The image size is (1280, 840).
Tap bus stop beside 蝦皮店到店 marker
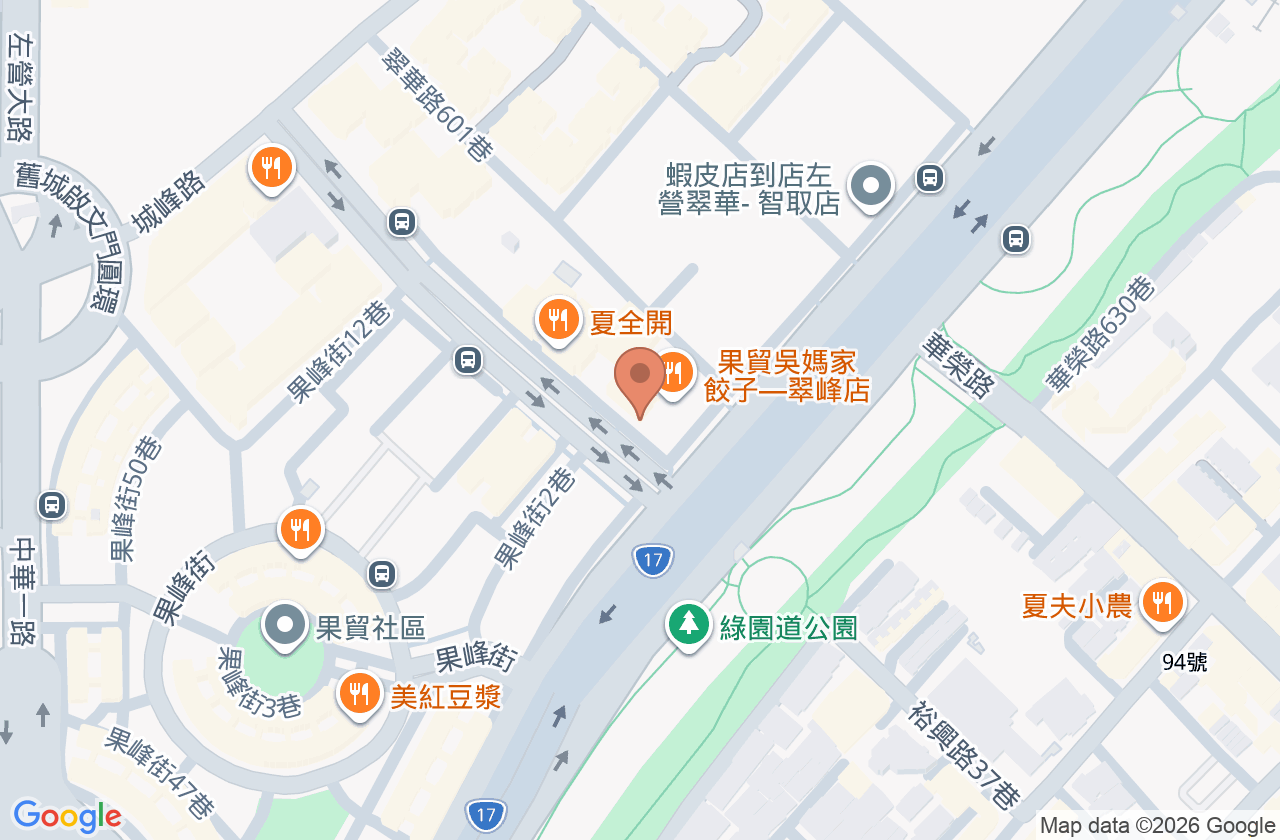(930, 178)
